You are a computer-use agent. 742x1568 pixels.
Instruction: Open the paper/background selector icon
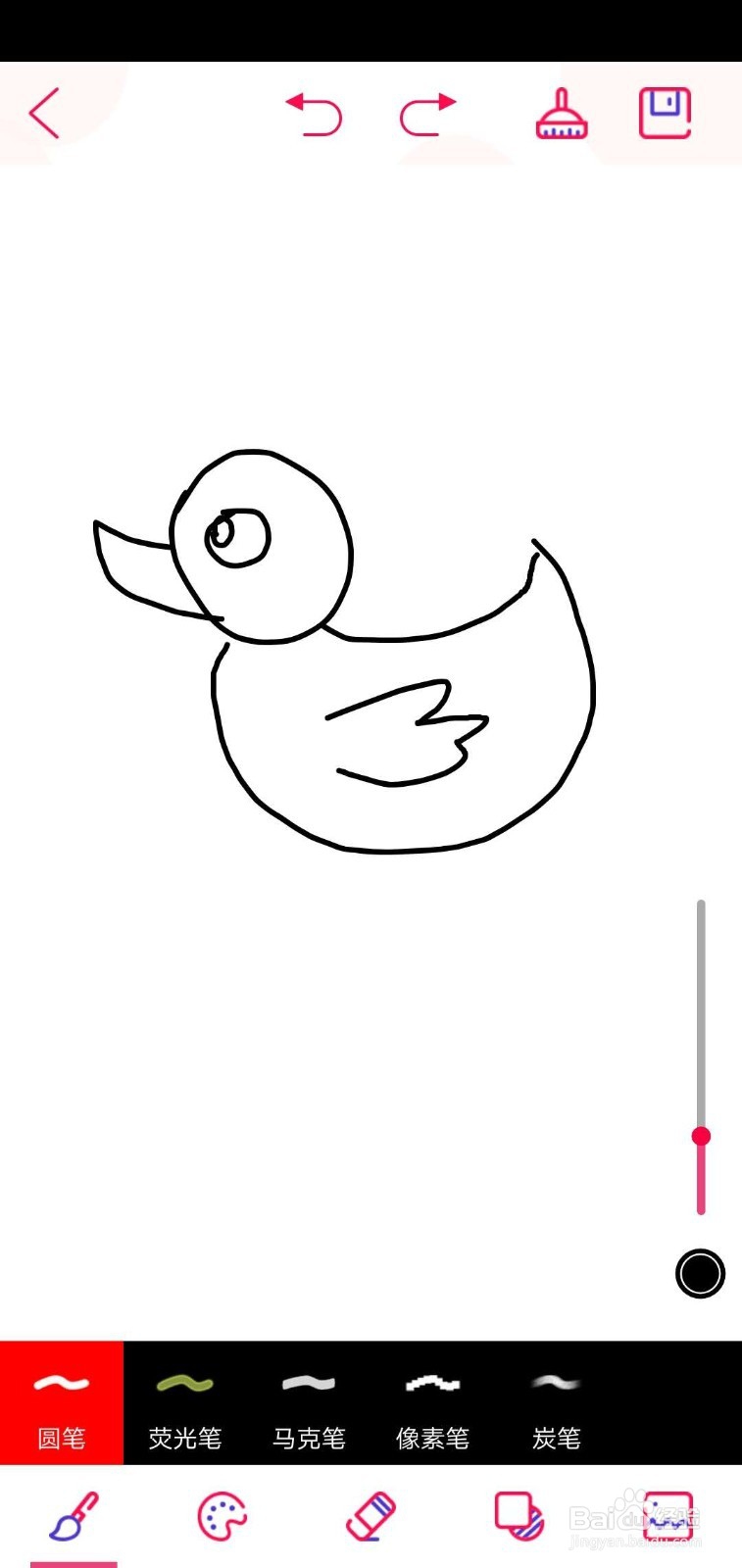point(520,1516)
